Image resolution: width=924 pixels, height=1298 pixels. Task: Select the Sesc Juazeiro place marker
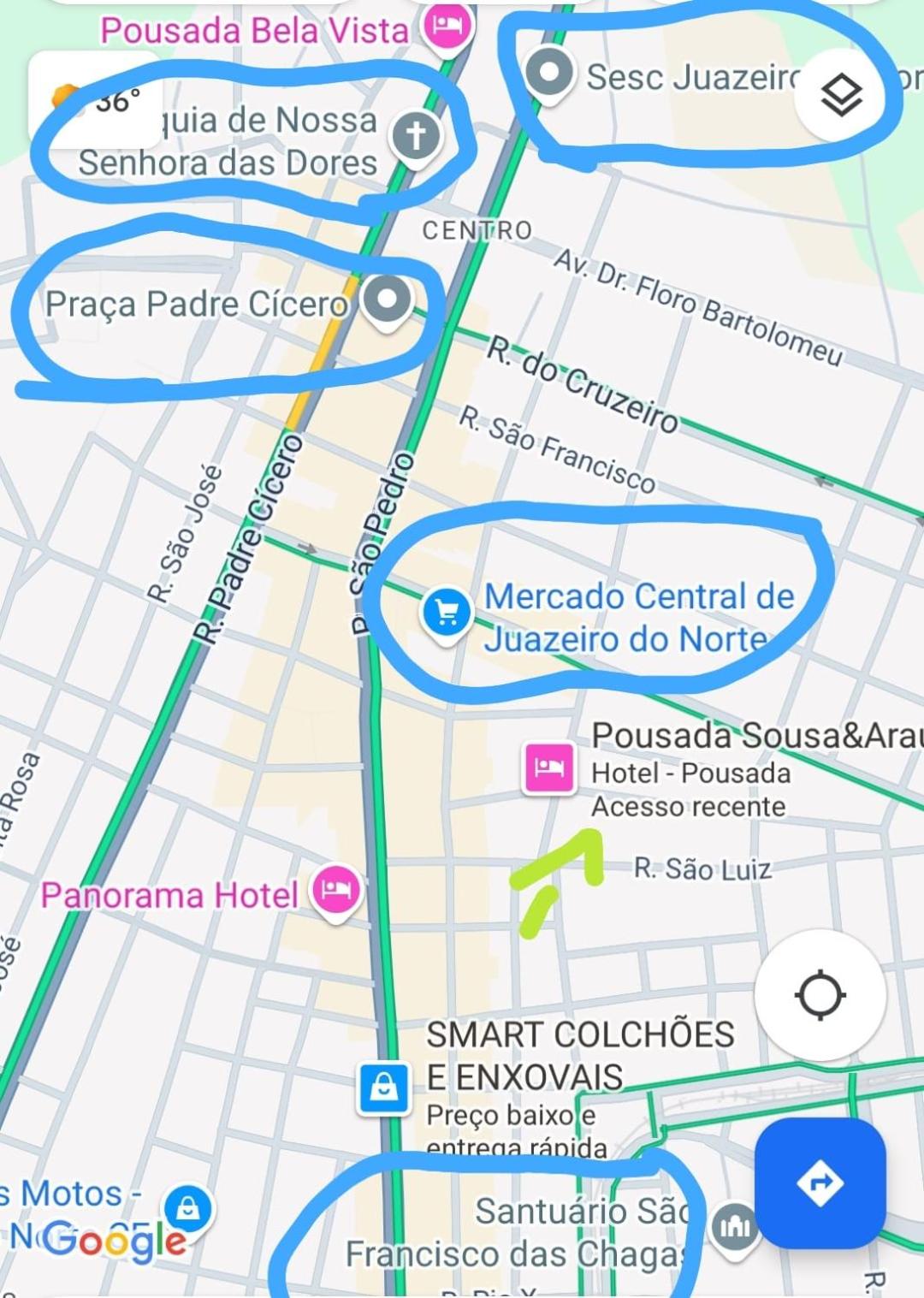548,73
